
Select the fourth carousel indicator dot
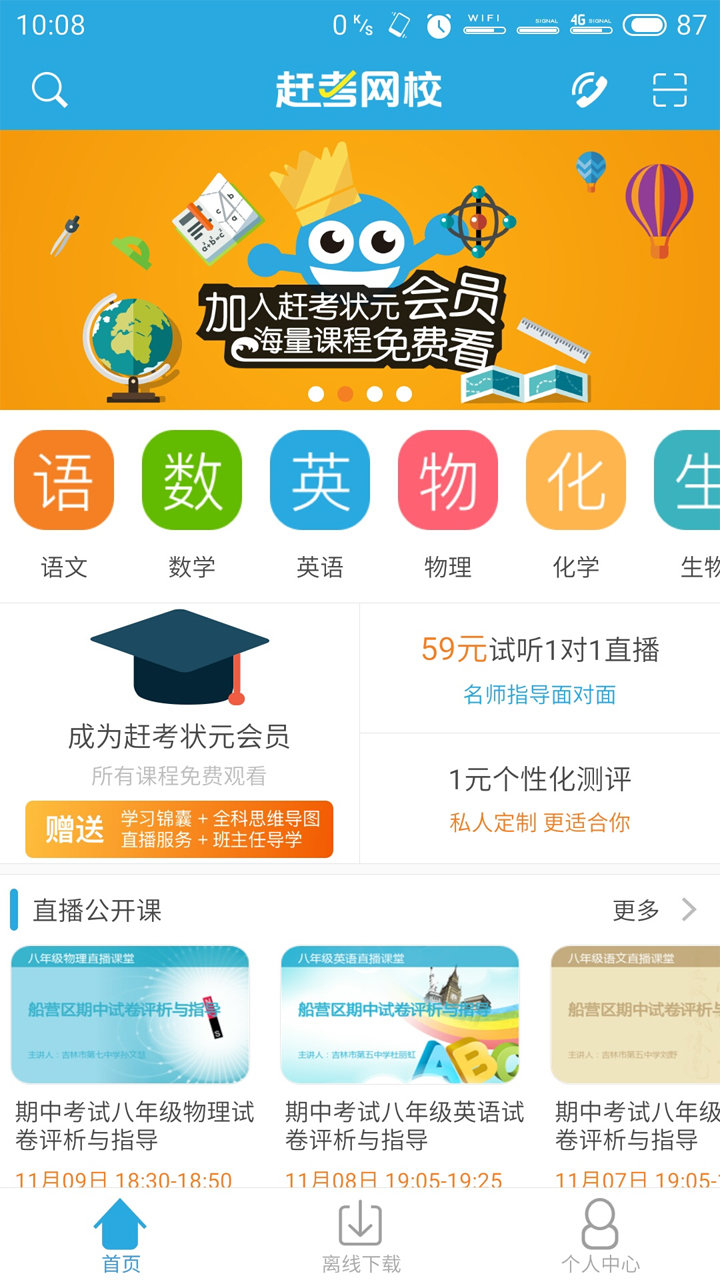[404, 394]
